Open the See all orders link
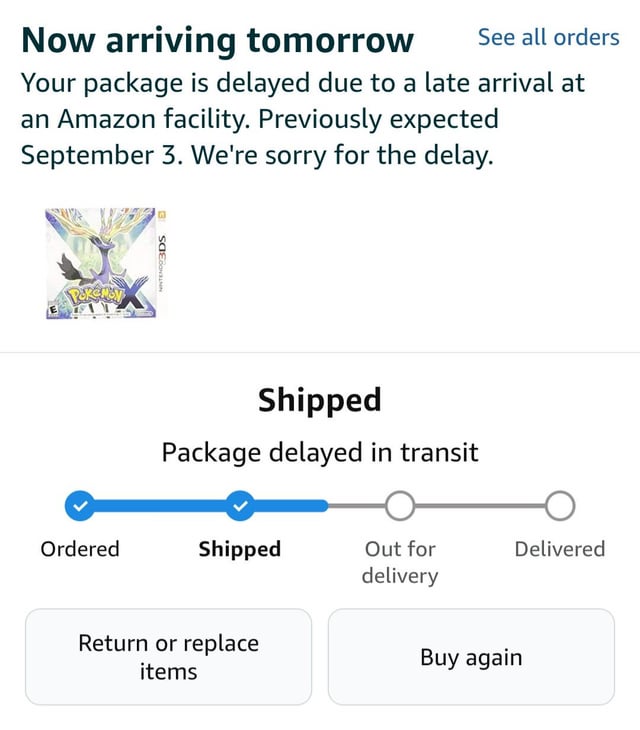Image resolution: width=640 pixels, height=730 pixels. pyautogui.click(x=548, y=37)
